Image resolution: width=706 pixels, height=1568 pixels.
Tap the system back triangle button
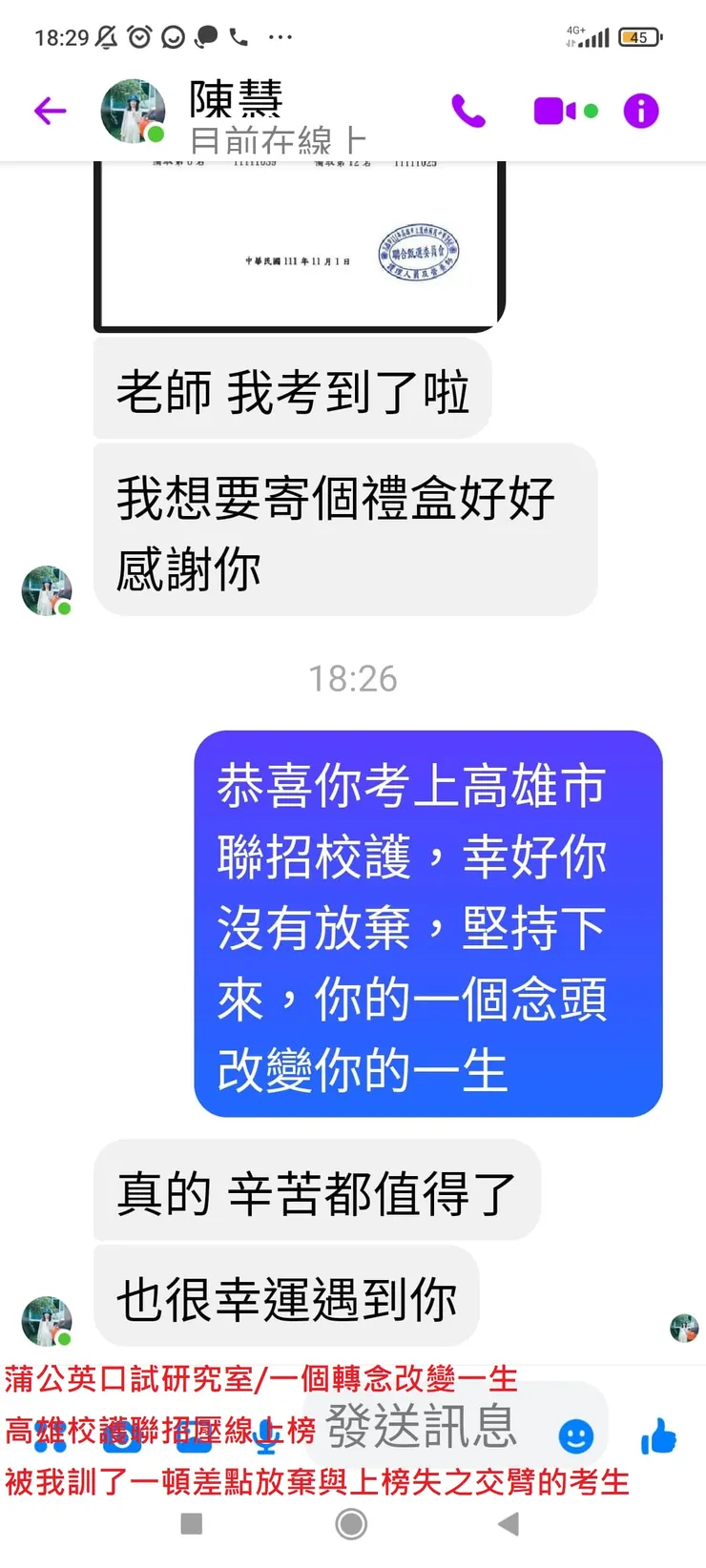[x=509, y=1524]
